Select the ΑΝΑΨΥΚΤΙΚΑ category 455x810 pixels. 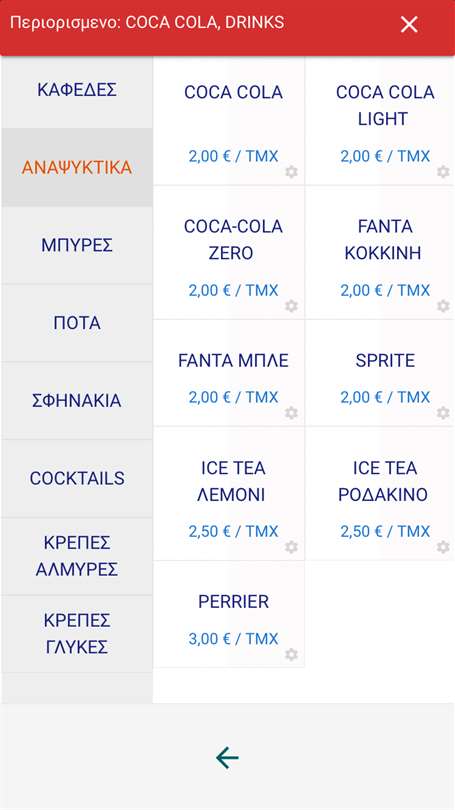[77, 167]
